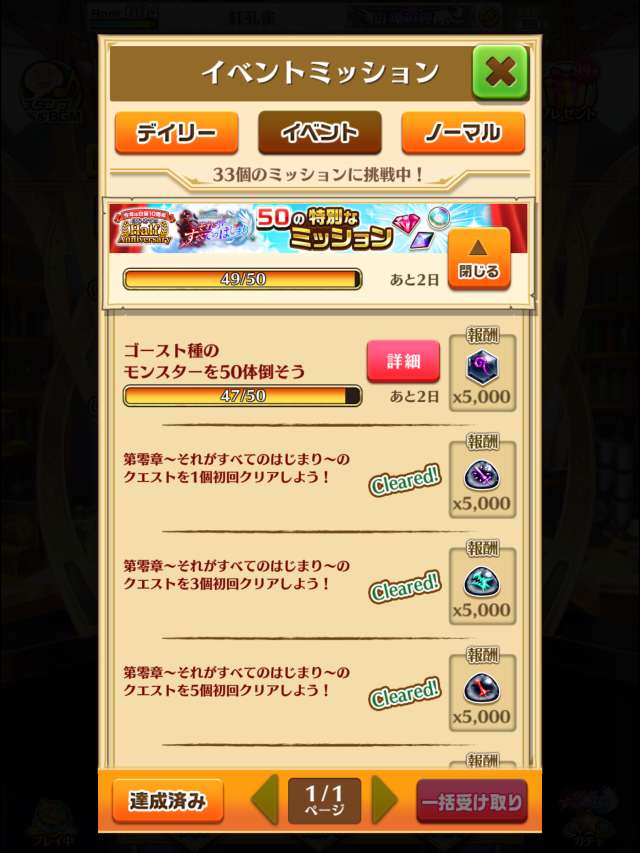The height and width of the screenshot is (853, 640).
Task: Select the イベント tab
Action: 319,132
